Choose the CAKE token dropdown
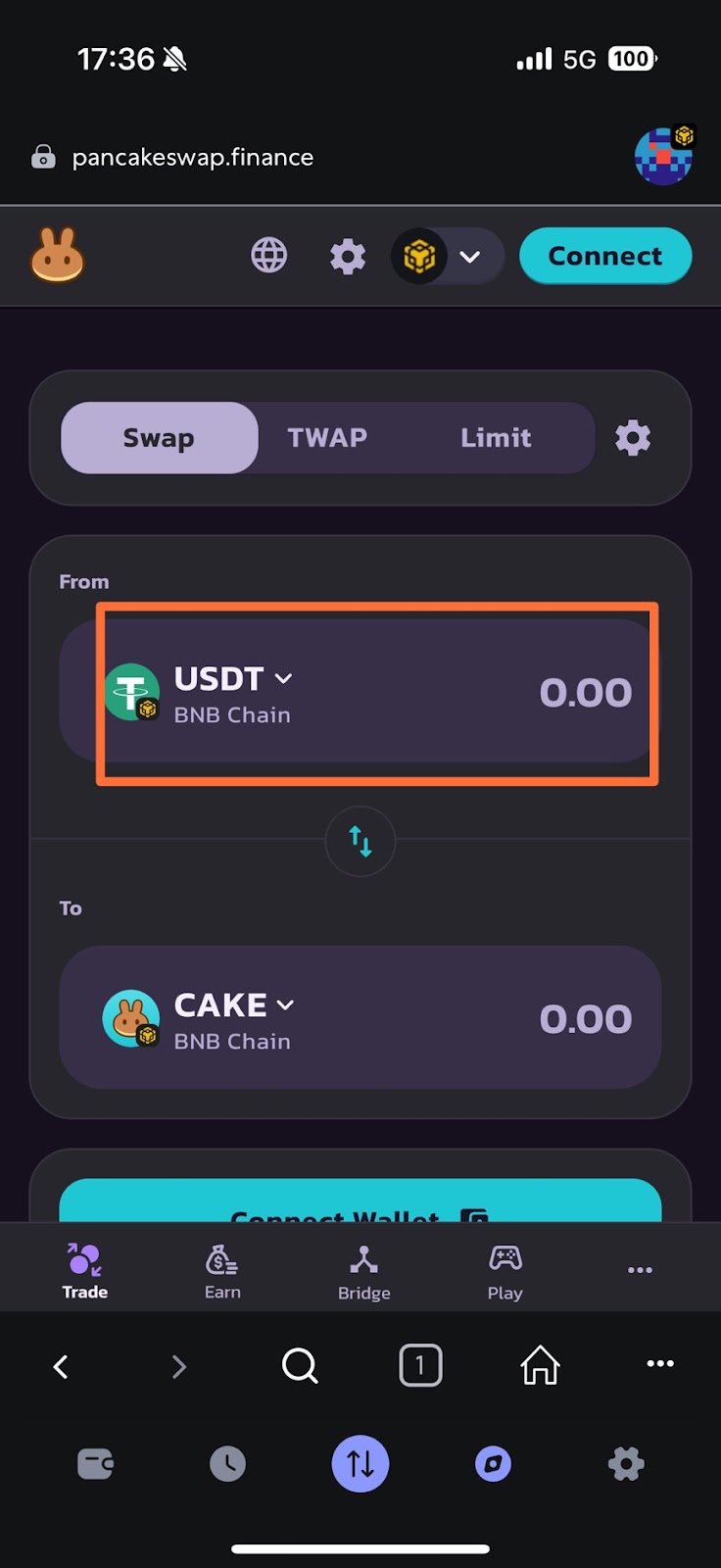Screen dimensions: 721x1568 (234, 1005)
